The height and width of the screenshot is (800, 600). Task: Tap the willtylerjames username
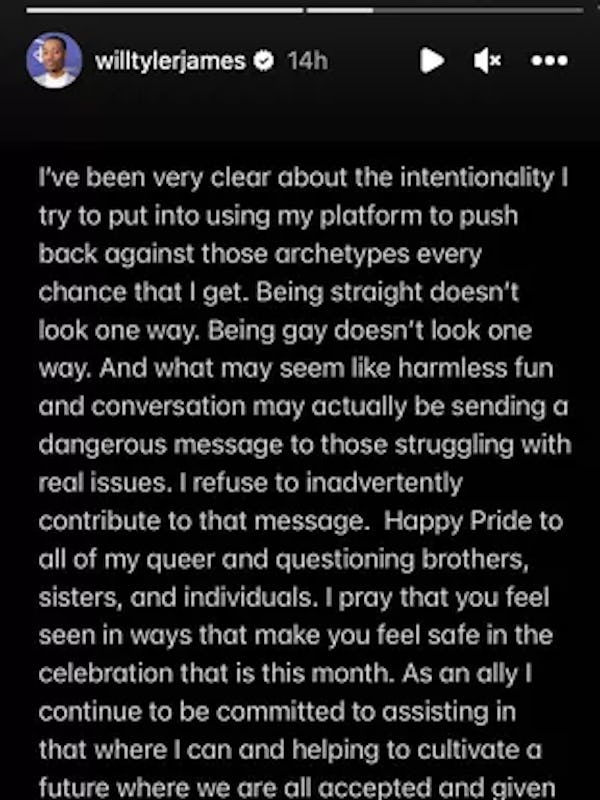click(169, 61)
